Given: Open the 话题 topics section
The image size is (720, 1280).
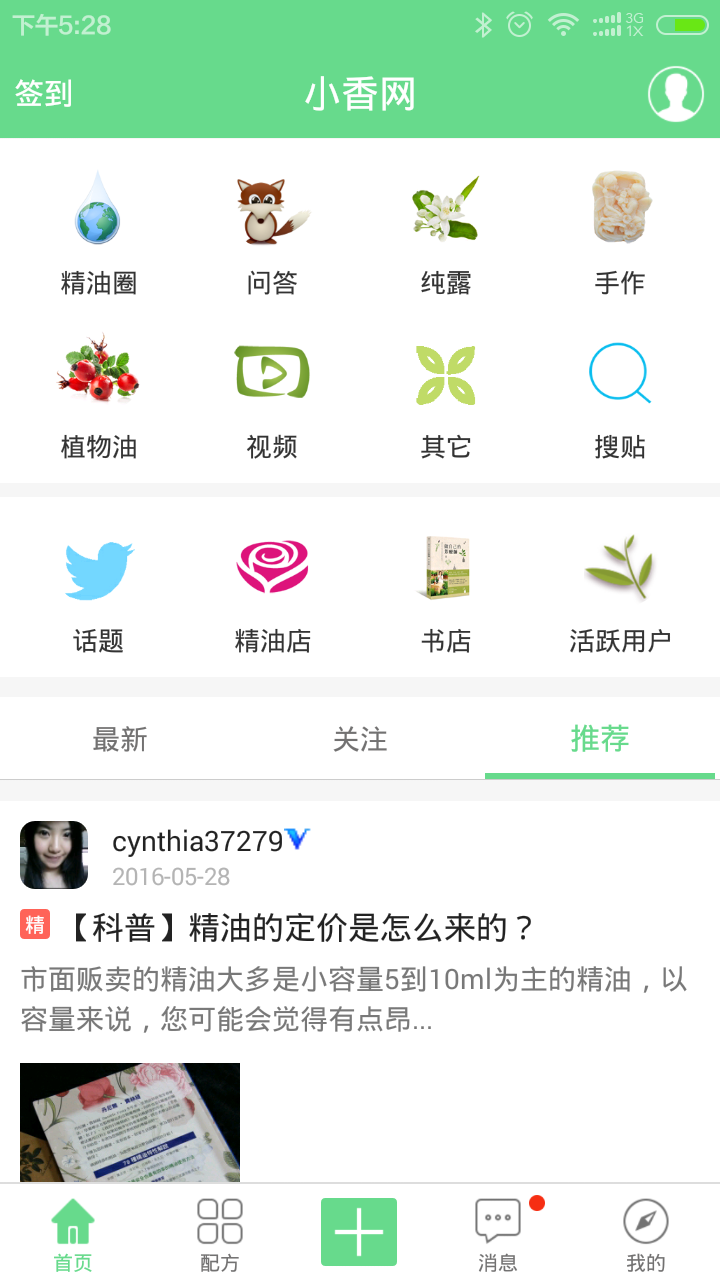Looking at the screenshot, I should tap(98, 592).
